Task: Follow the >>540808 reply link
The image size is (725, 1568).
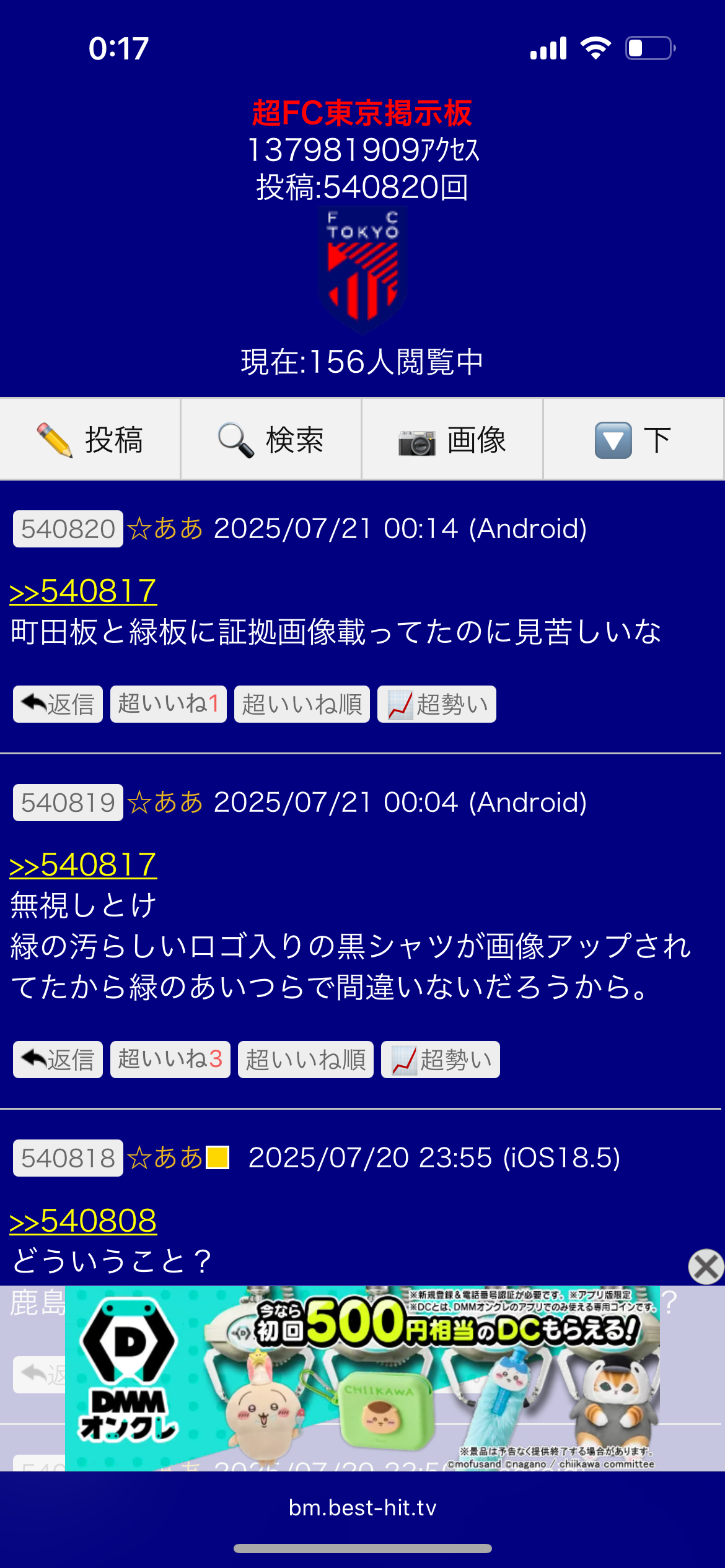Action: click(x=83, y=1221)
